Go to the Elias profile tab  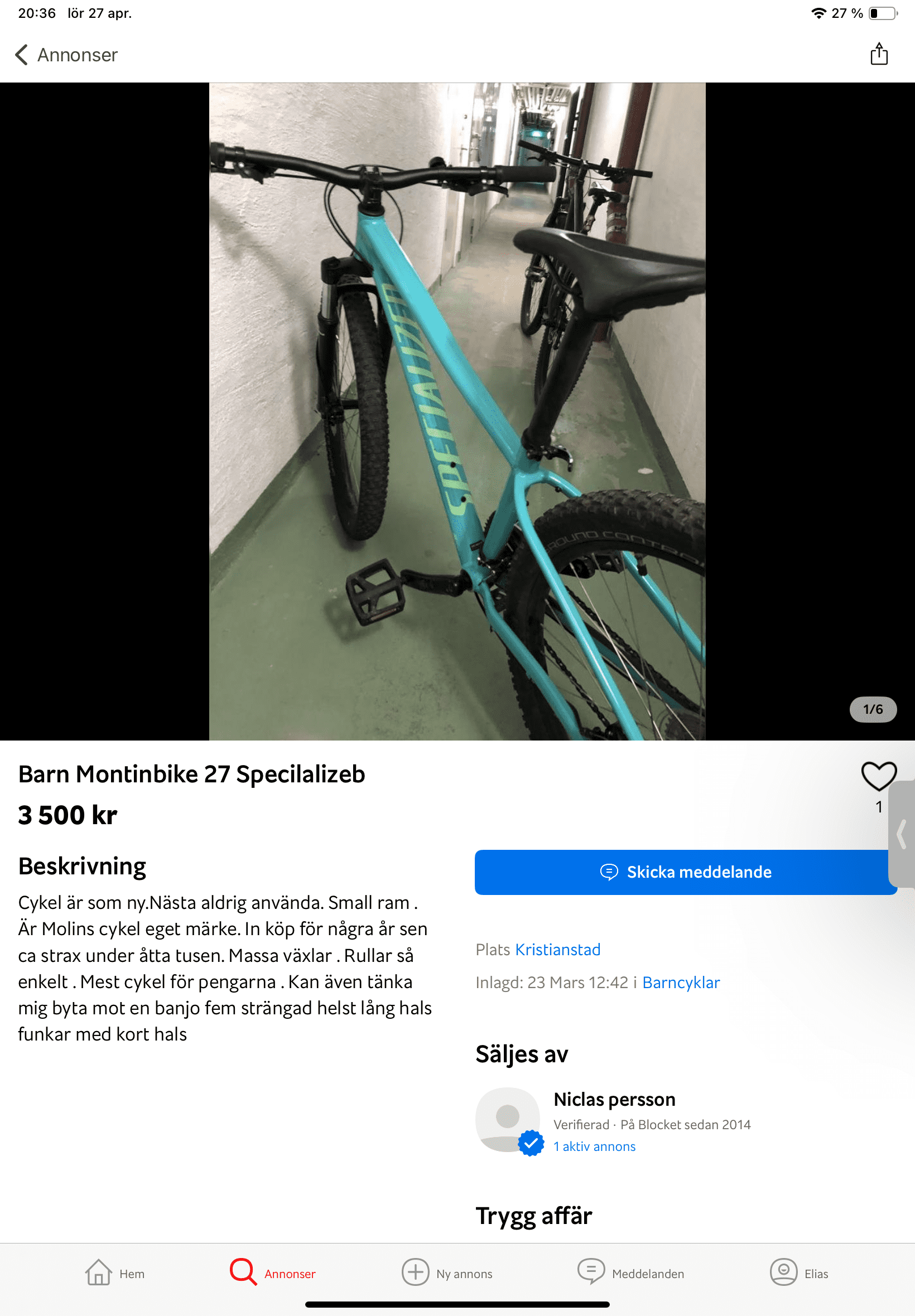tap(798, 1273)
